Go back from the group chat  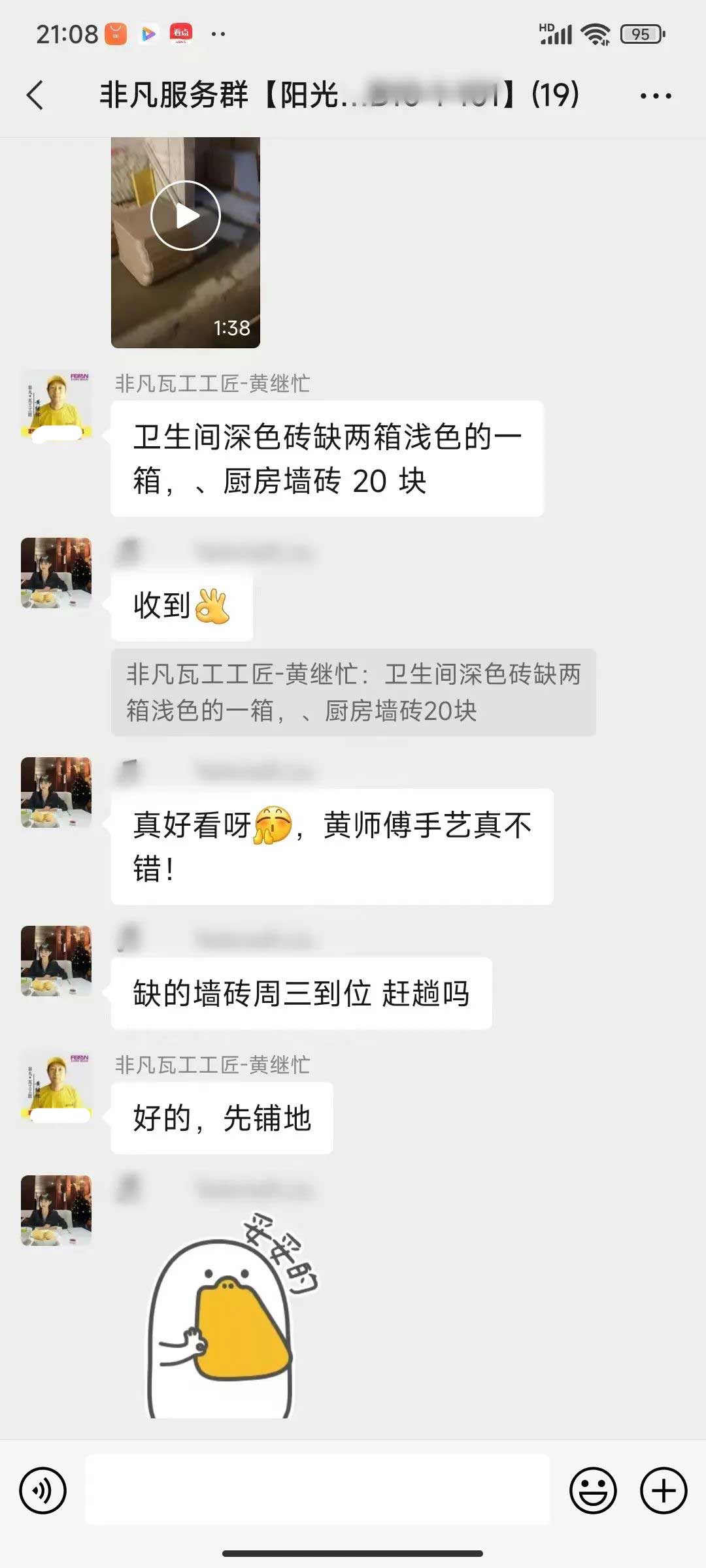click(x=35, y=95)
